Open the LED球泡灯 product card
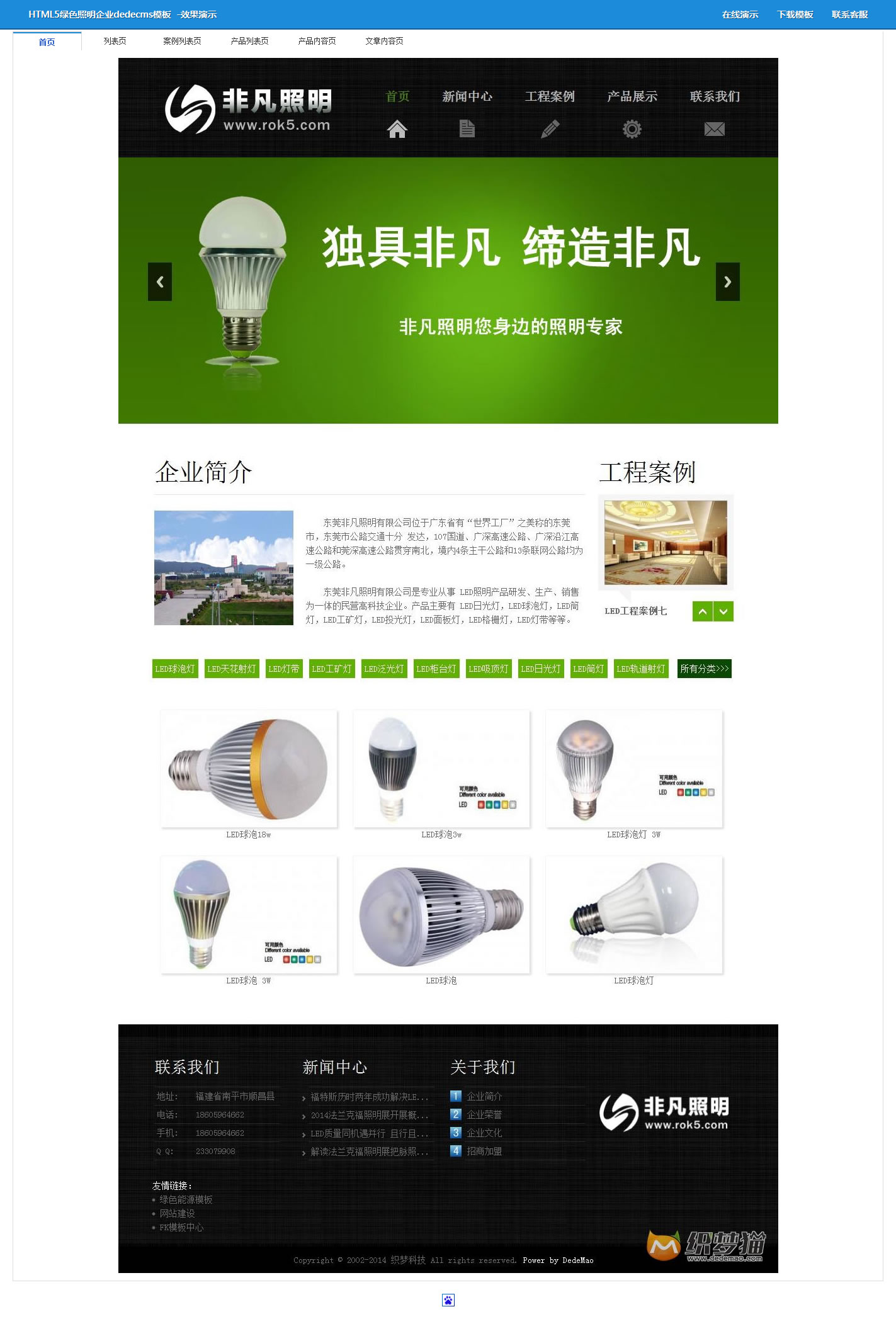The image size is (896, 1319). click(x=633, y=915)
